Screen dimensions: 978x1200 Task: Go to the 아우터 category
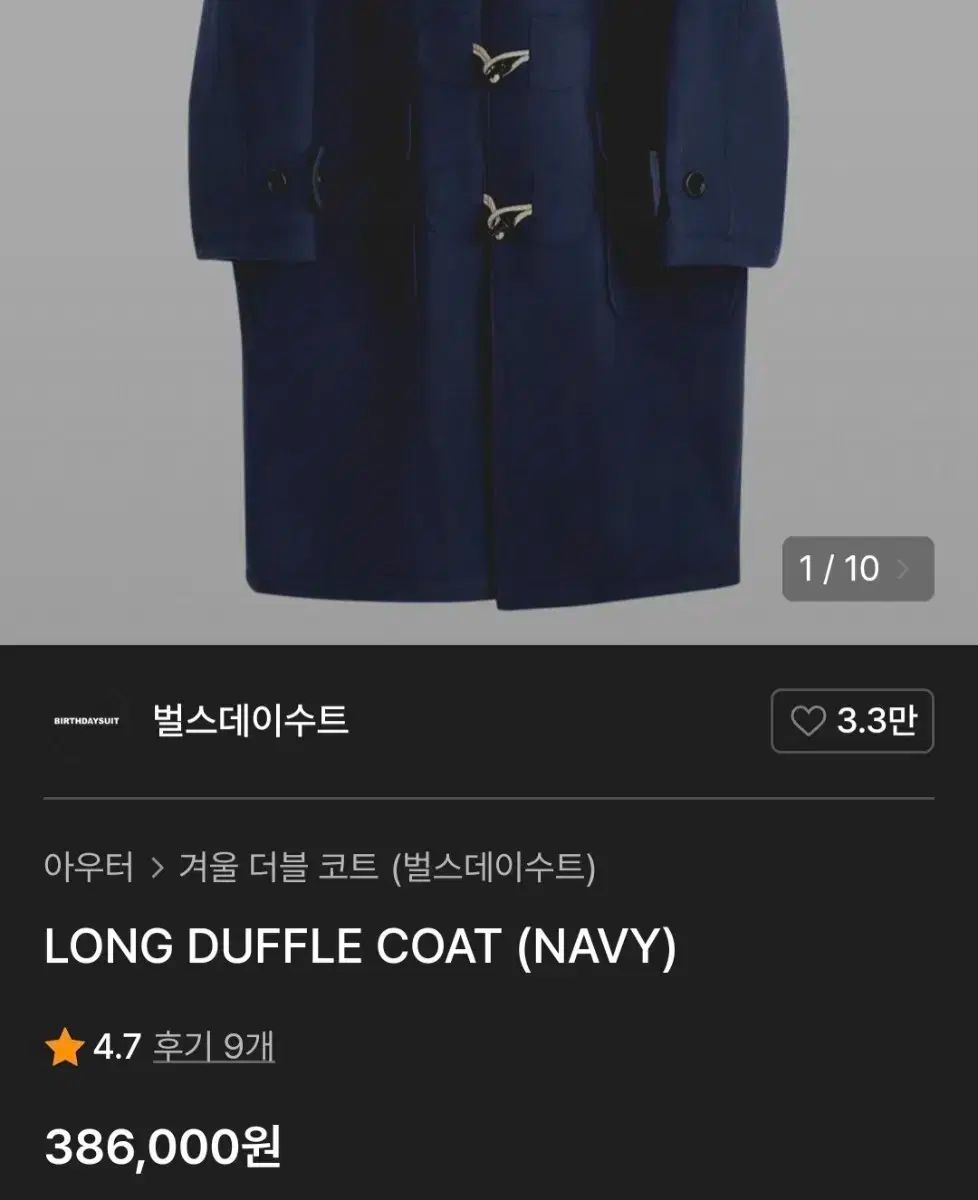[88, 866]
